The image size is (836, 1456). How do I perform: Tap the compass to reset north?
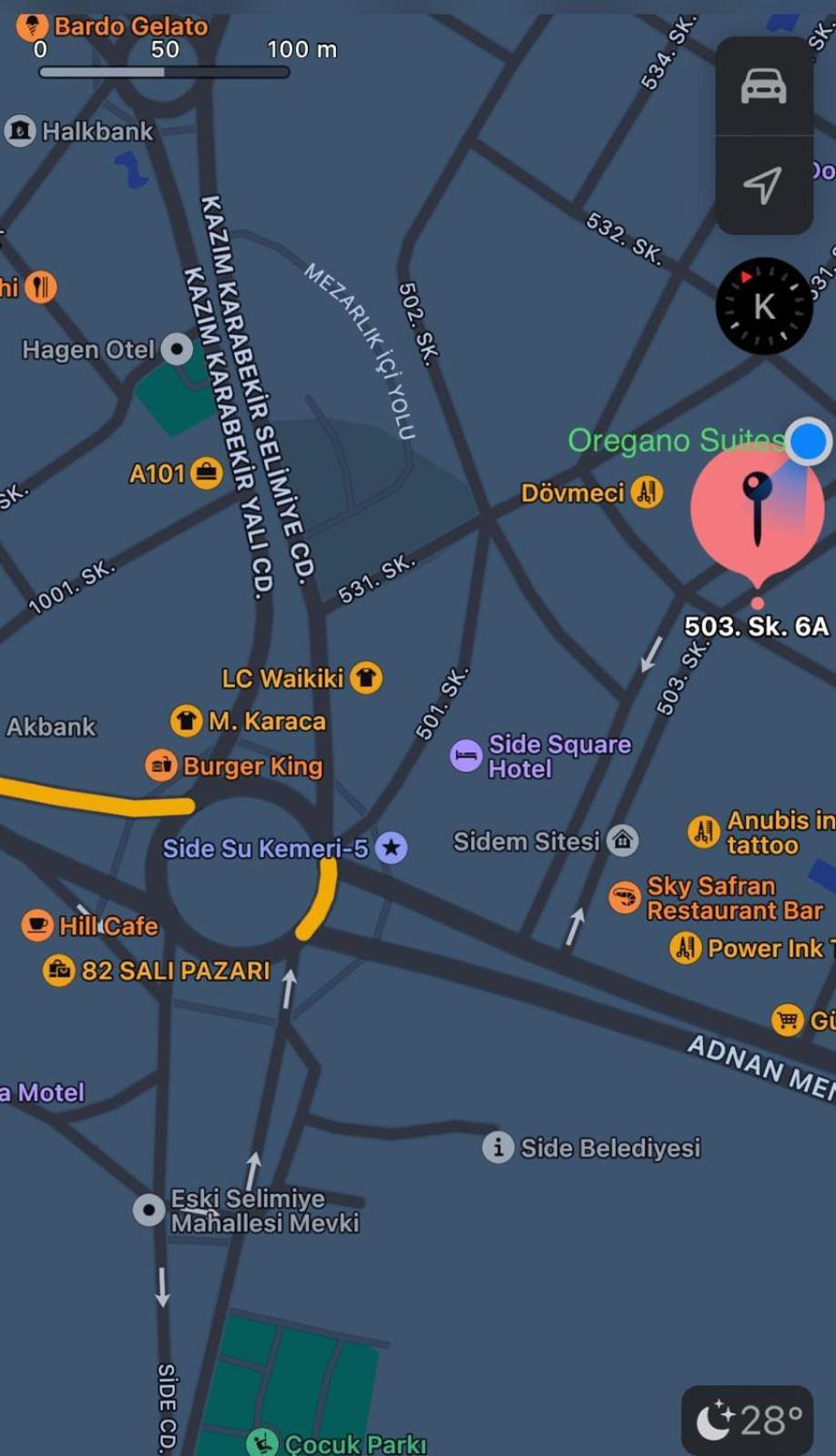[763, 306]
